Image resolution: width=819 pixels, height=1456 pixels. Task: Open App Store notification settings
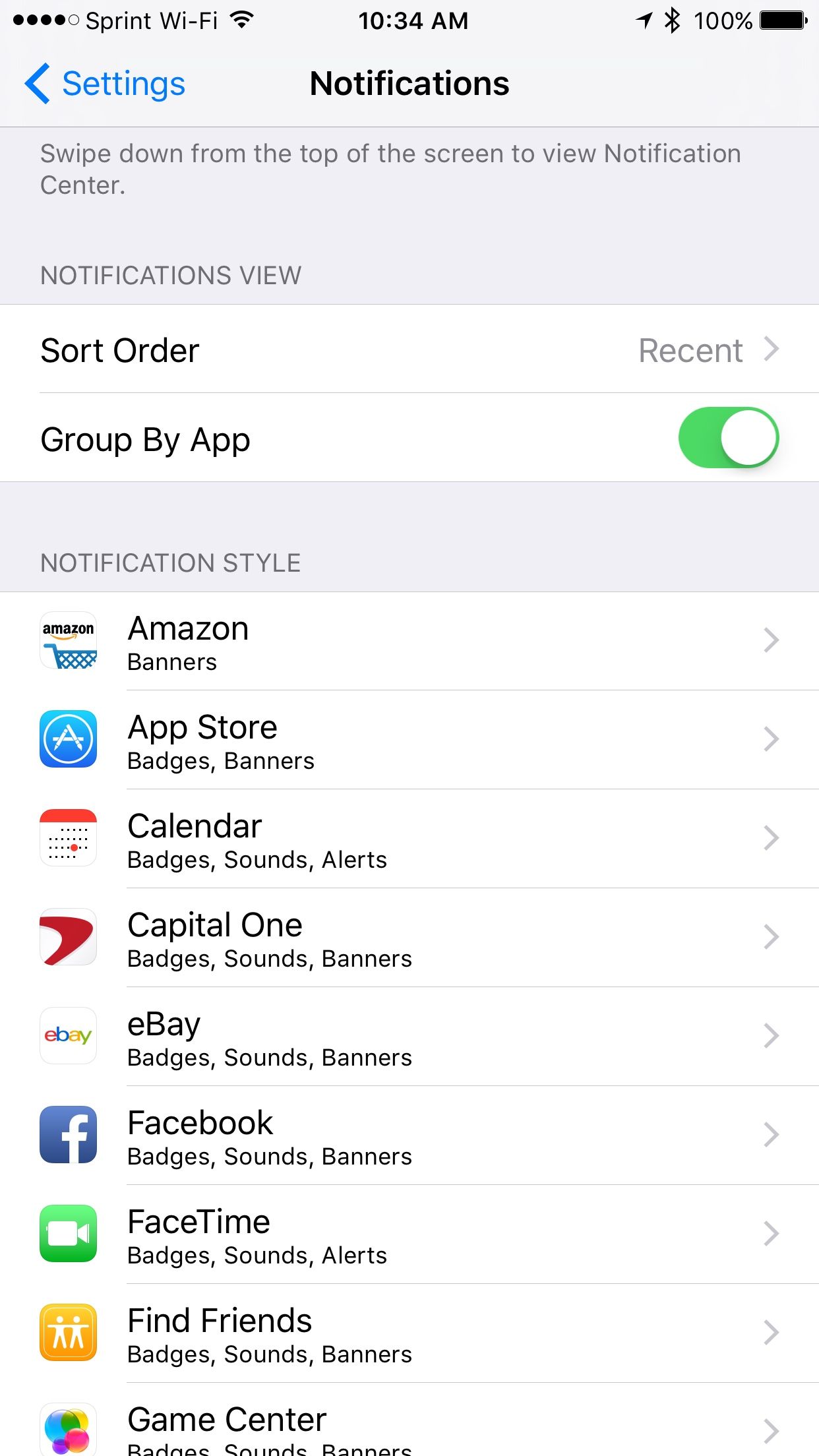(x=409, y=740)
